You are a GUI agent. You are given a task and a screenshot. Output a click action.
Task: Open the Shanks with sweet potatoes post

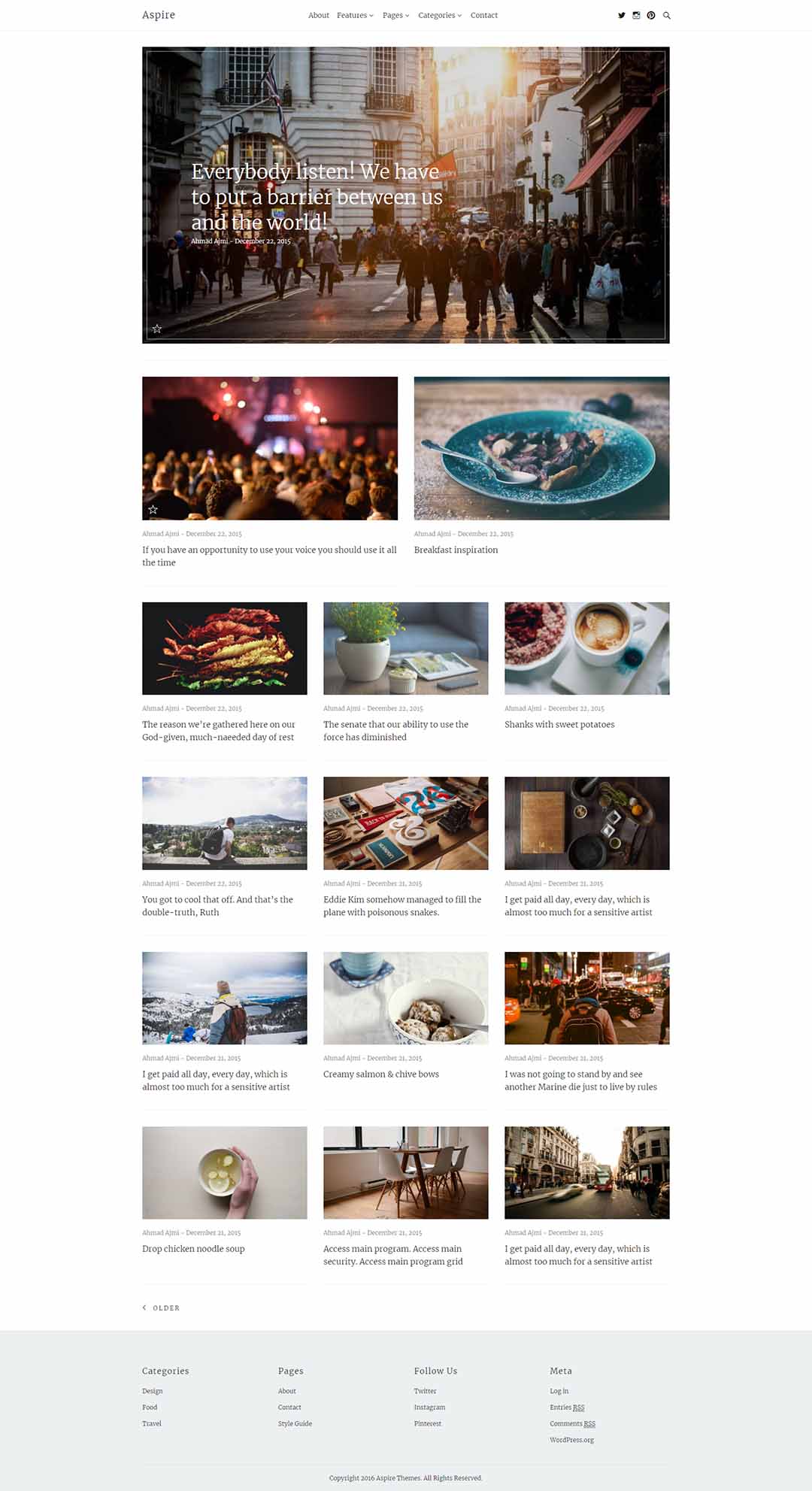click(x=559, y=724)
